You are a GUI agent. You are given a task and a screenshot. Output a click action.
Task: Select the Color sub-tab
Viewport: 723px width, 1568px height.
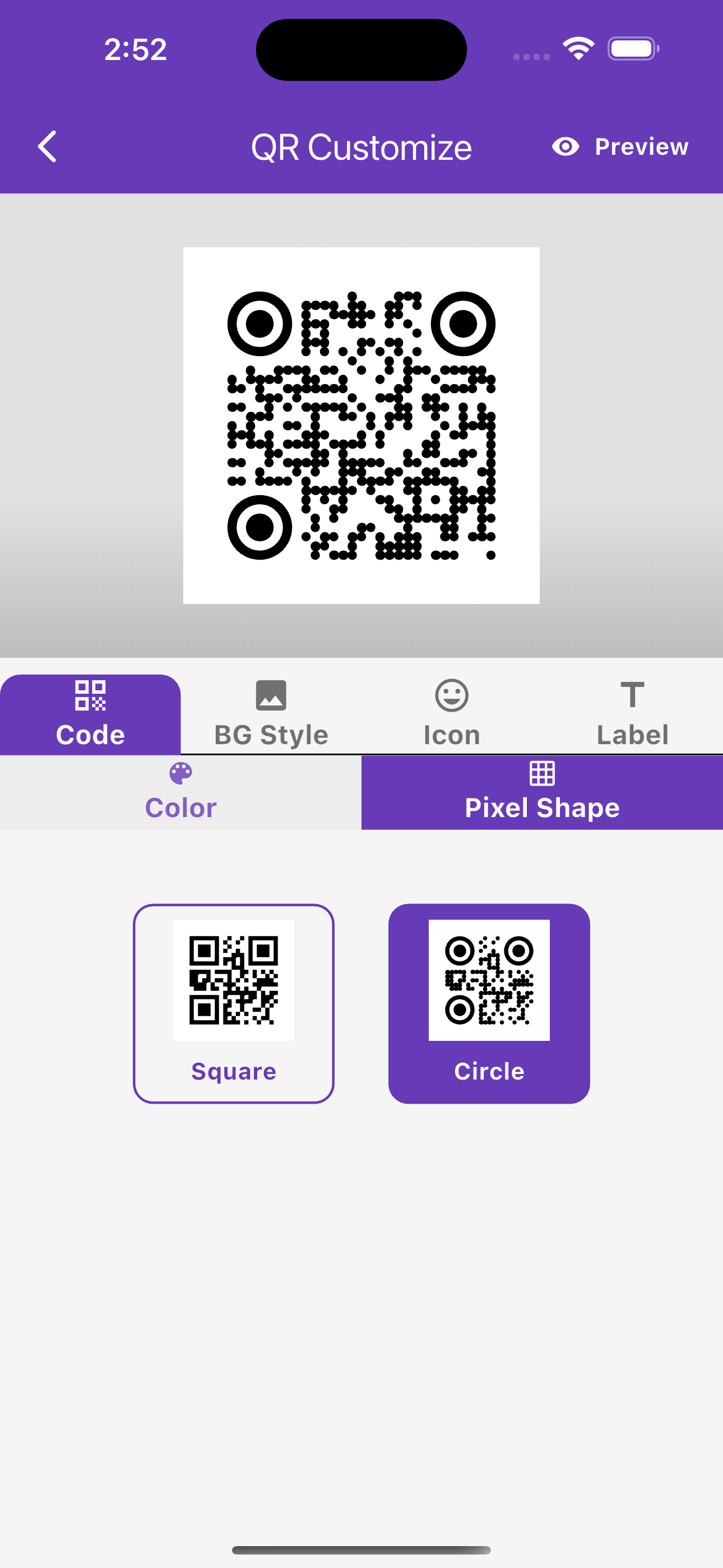(180, 792)
